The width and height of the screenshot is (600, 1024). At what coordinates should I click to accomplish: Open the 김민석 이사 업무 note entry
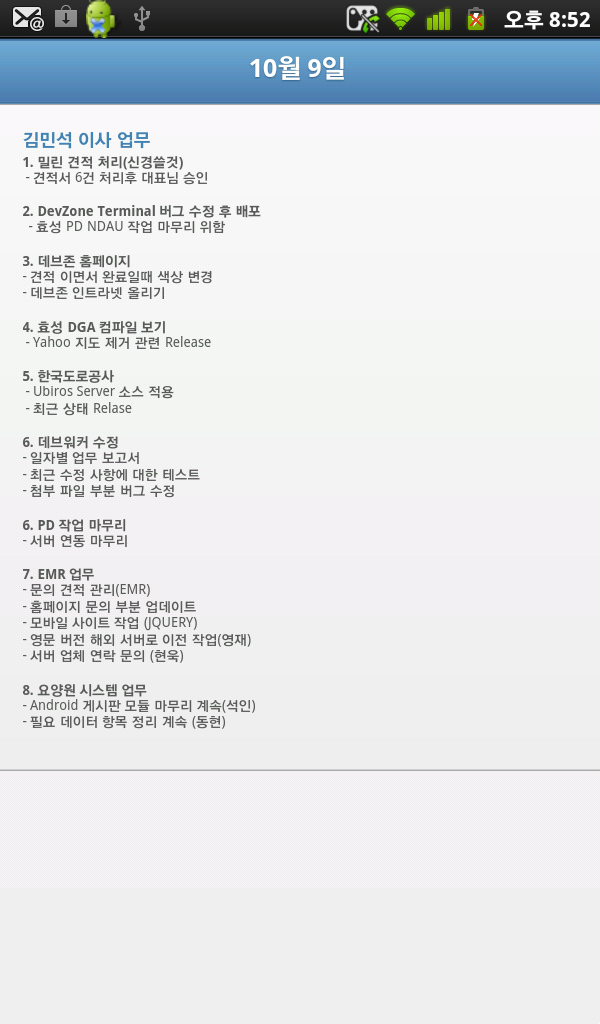(x=87, y=139)
